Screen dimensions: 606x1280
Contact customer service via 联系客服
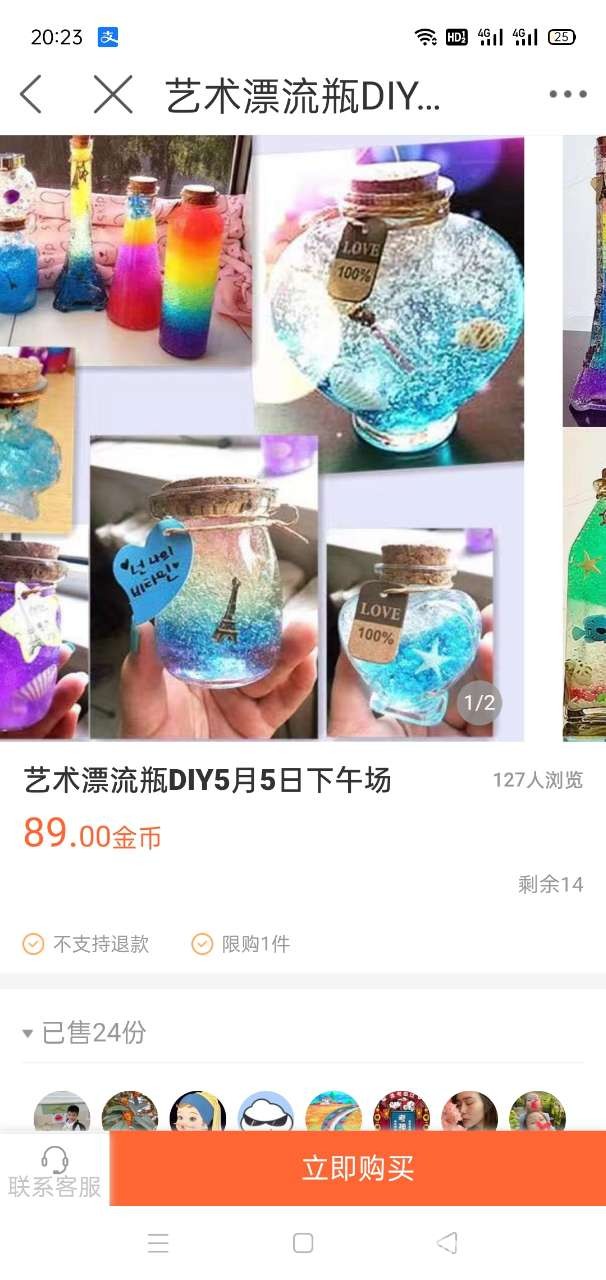(x=55, y=1172)
